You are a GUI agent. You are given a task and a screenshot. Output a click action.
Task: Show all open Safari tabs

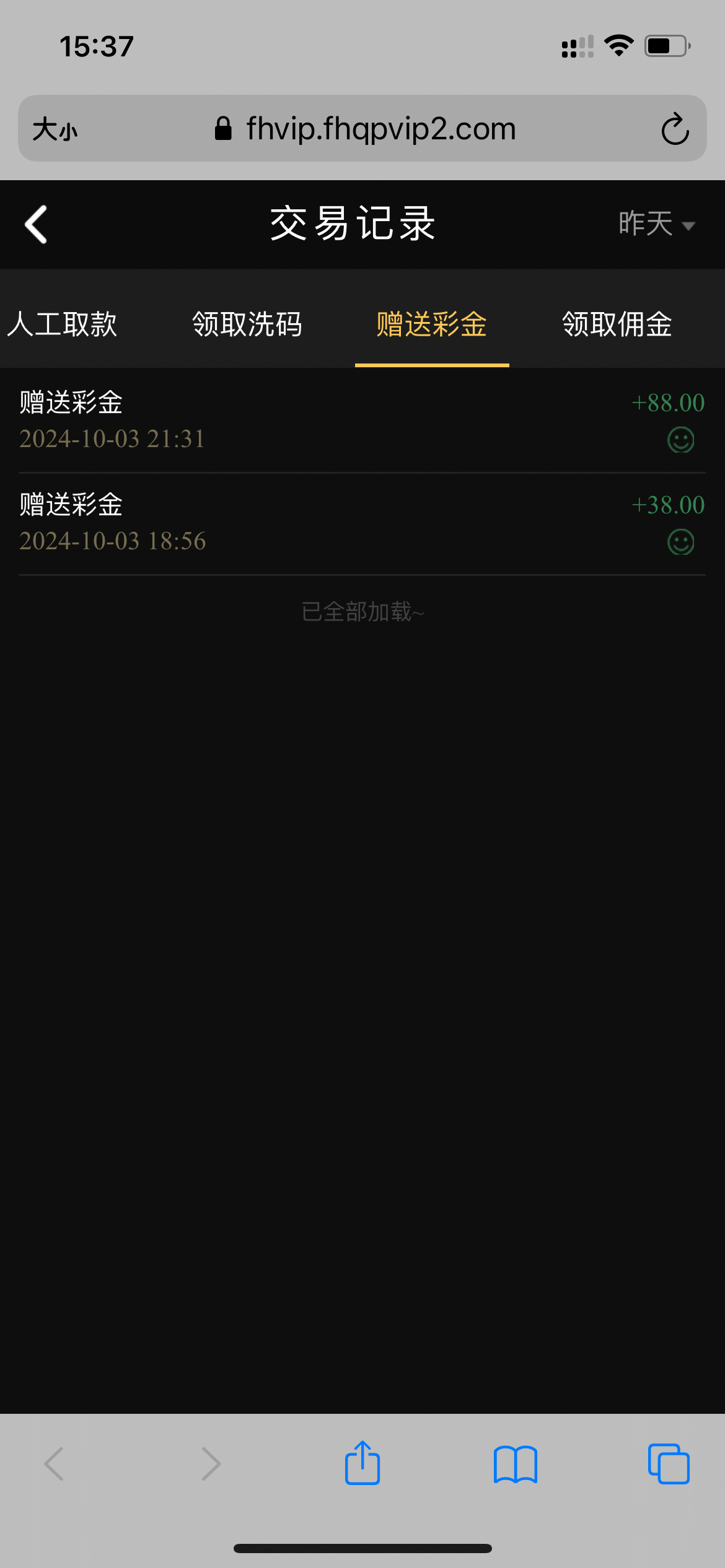(x=668, y=1463)
